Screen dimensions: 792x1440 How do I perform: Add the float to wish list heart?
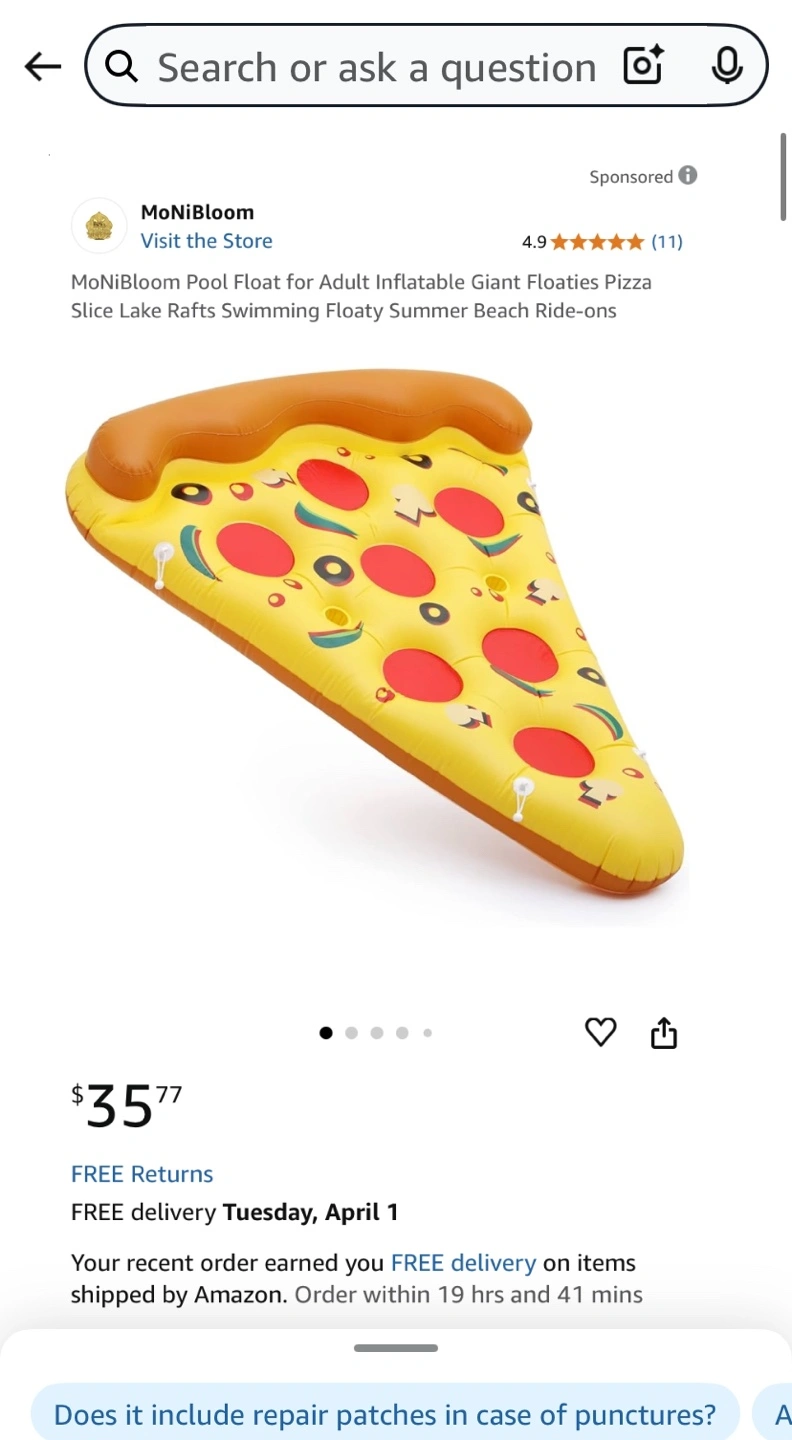600,1032
